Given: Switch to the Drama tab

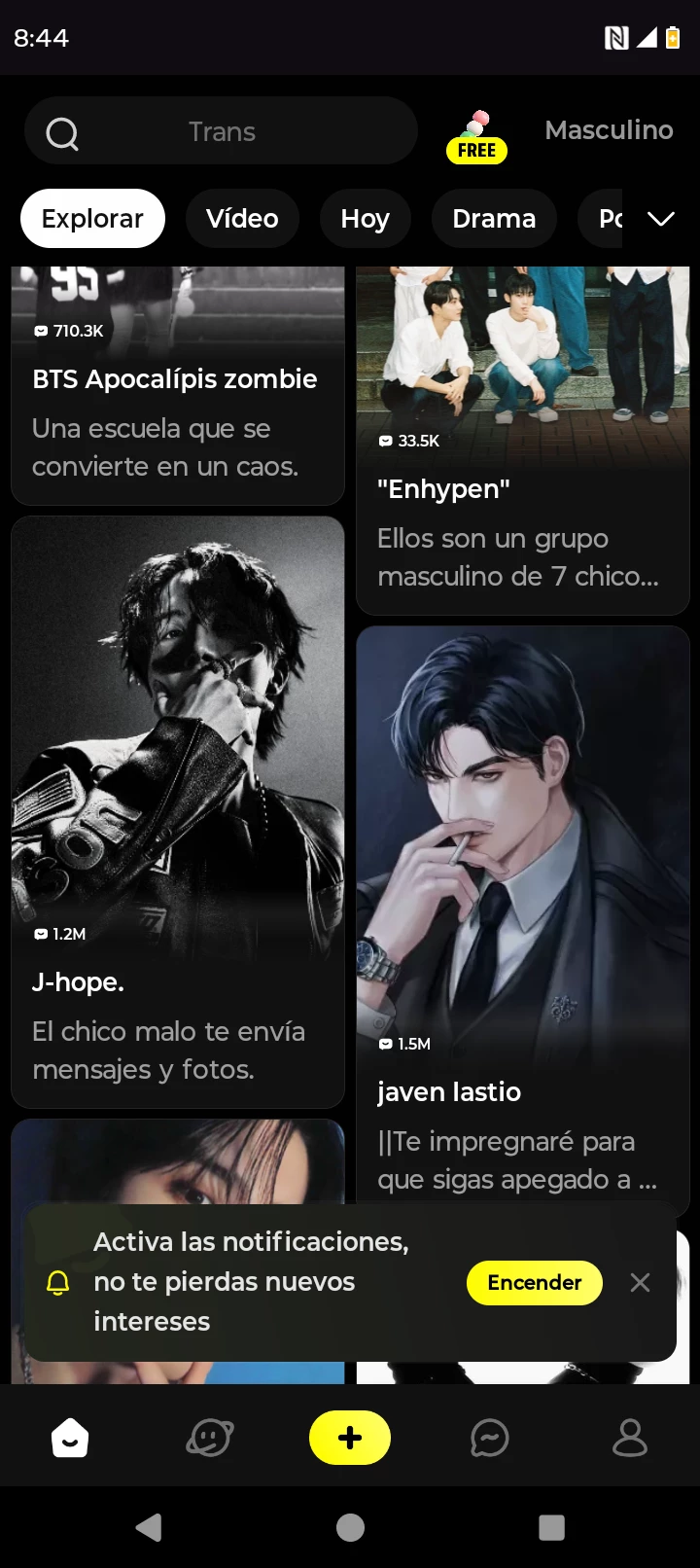Looking at the screenshot, I should point(493,219).
